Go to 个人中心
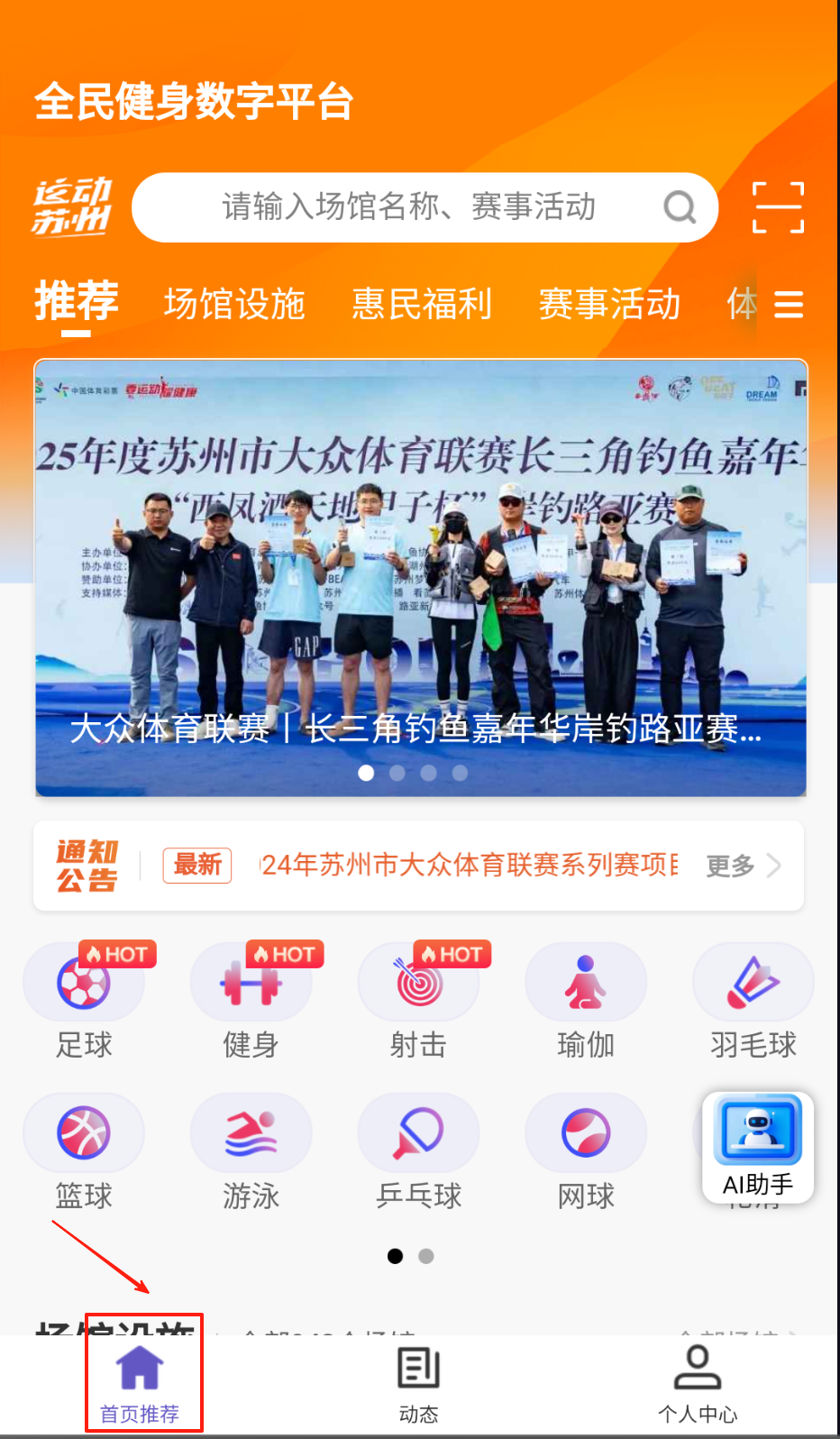 pyautogui.click(x=698, y=1385)
